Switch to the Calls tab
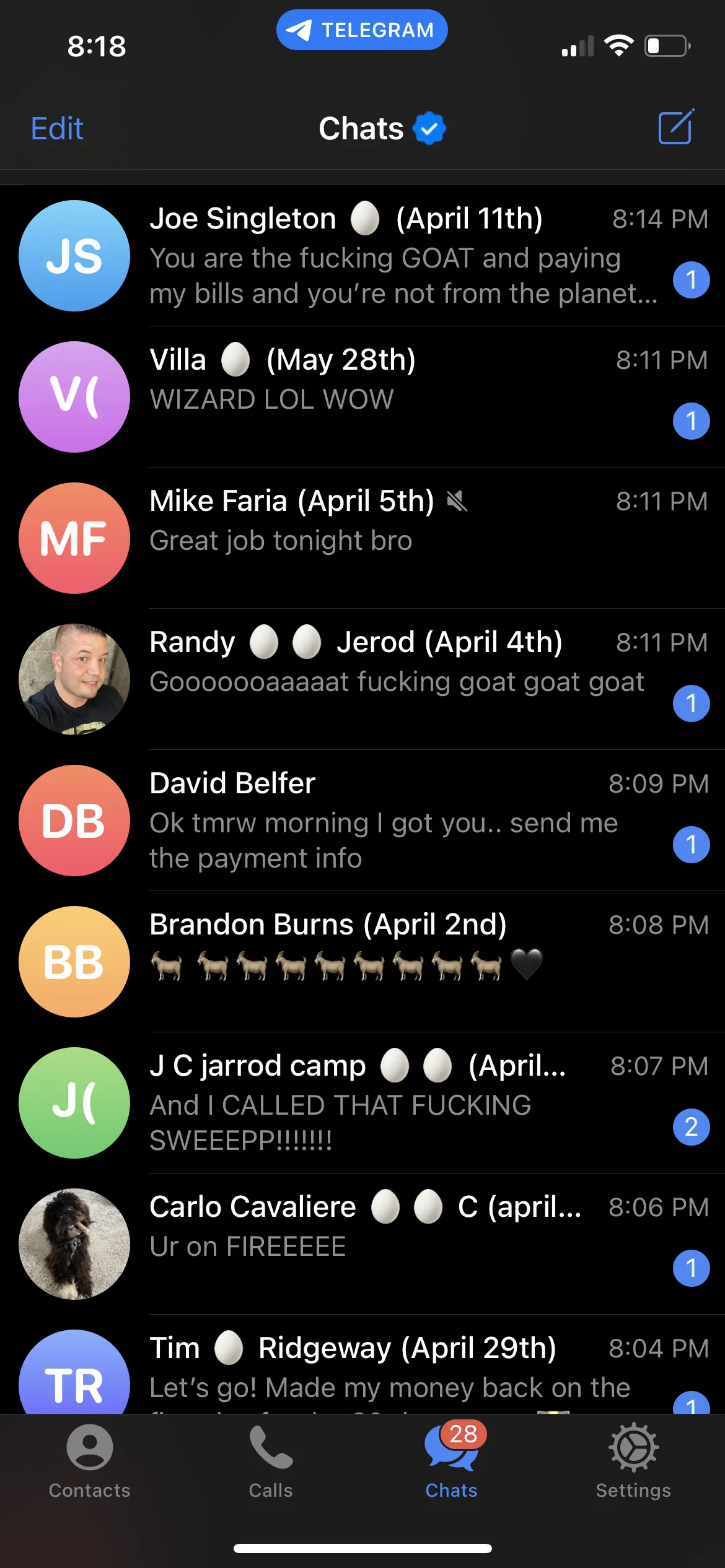725x1568 pixels. (271, 1461)
